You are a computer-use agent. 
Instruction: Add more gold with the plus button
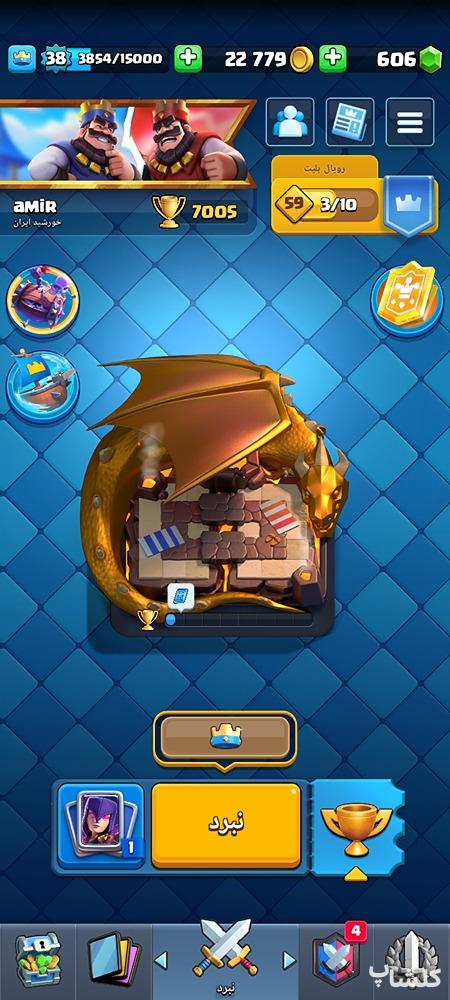point(332,59)
